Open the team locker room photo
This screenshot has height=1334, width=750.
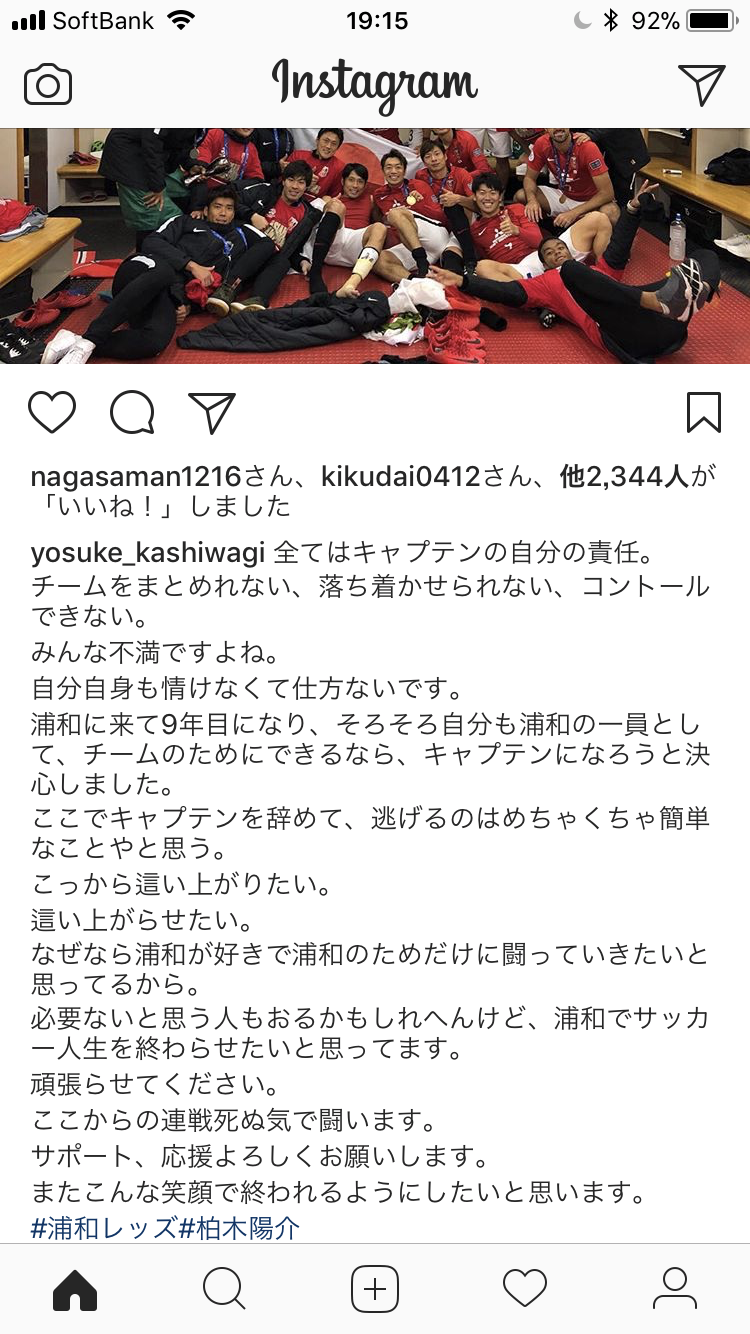[375, 245]
